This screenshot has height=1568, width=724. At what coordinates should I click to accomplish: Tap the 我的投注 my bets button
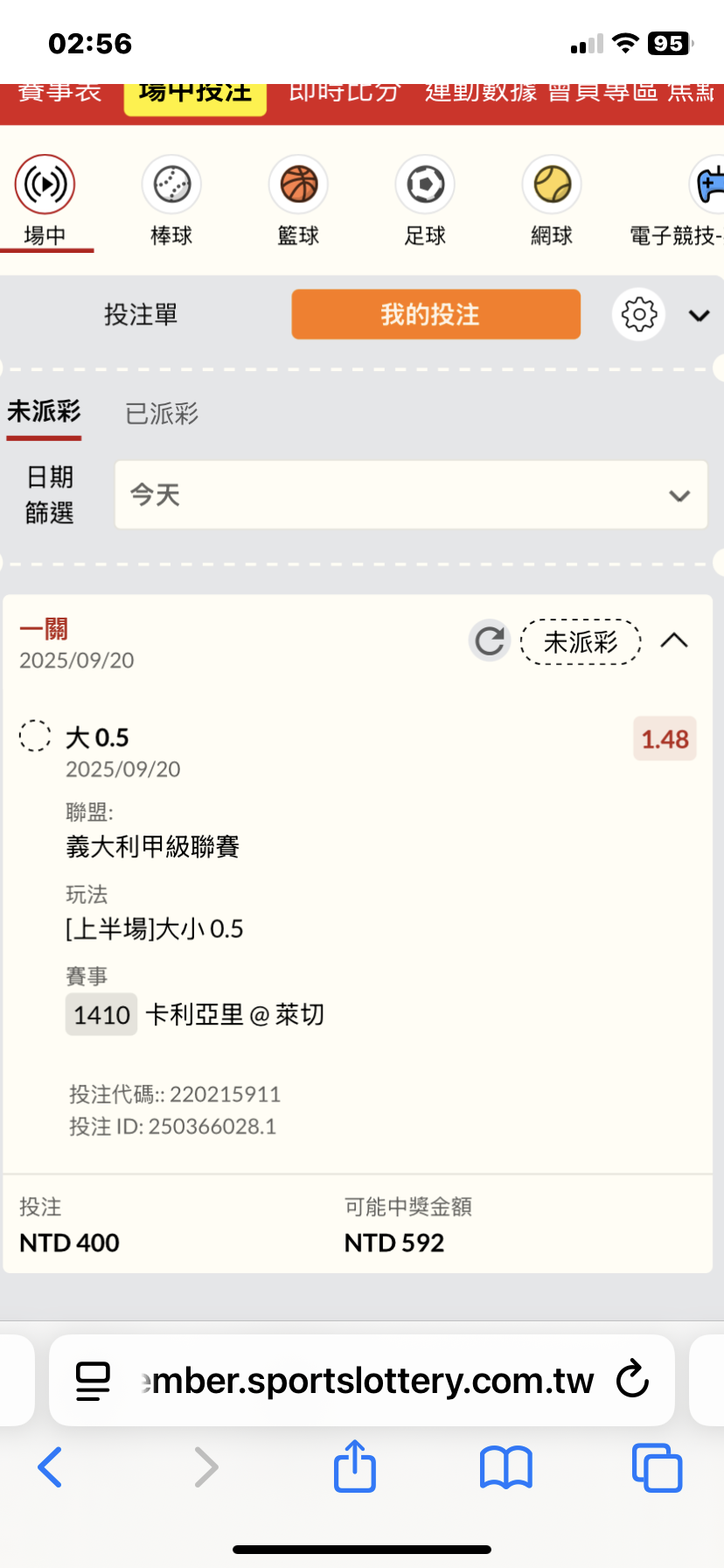click(435, 314)
